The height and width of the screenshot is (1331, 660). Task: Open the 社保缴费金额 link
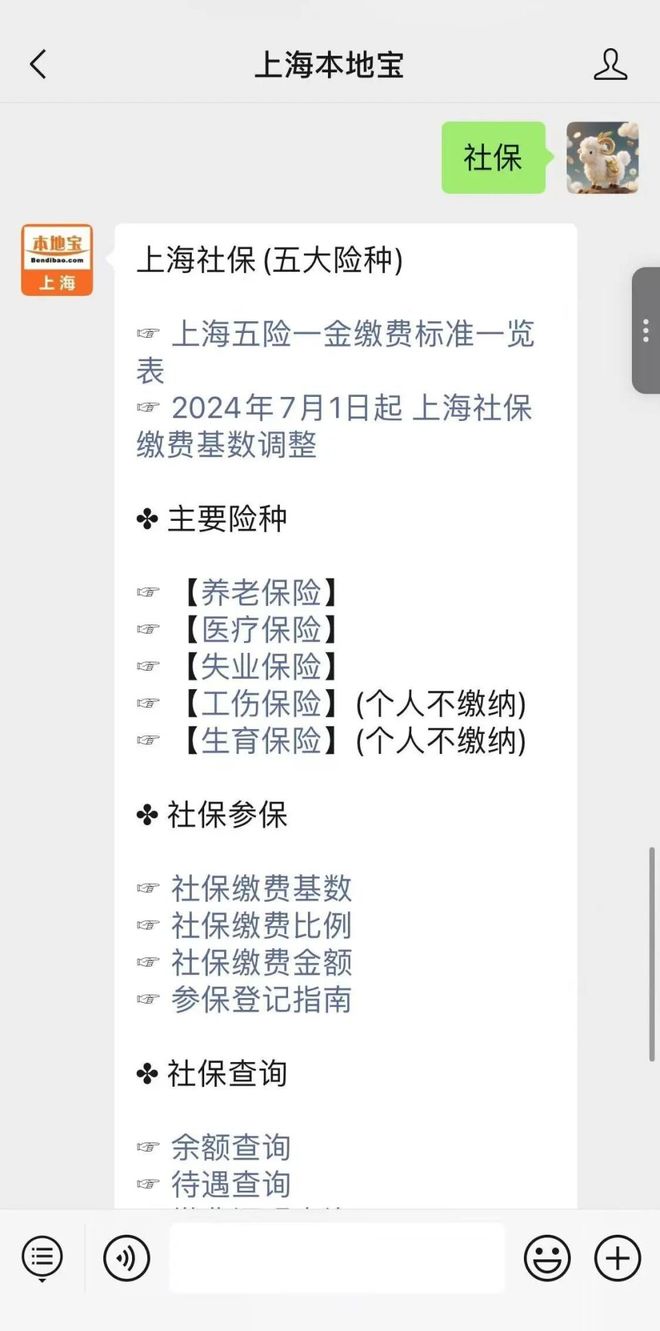(x=261, y=962)
